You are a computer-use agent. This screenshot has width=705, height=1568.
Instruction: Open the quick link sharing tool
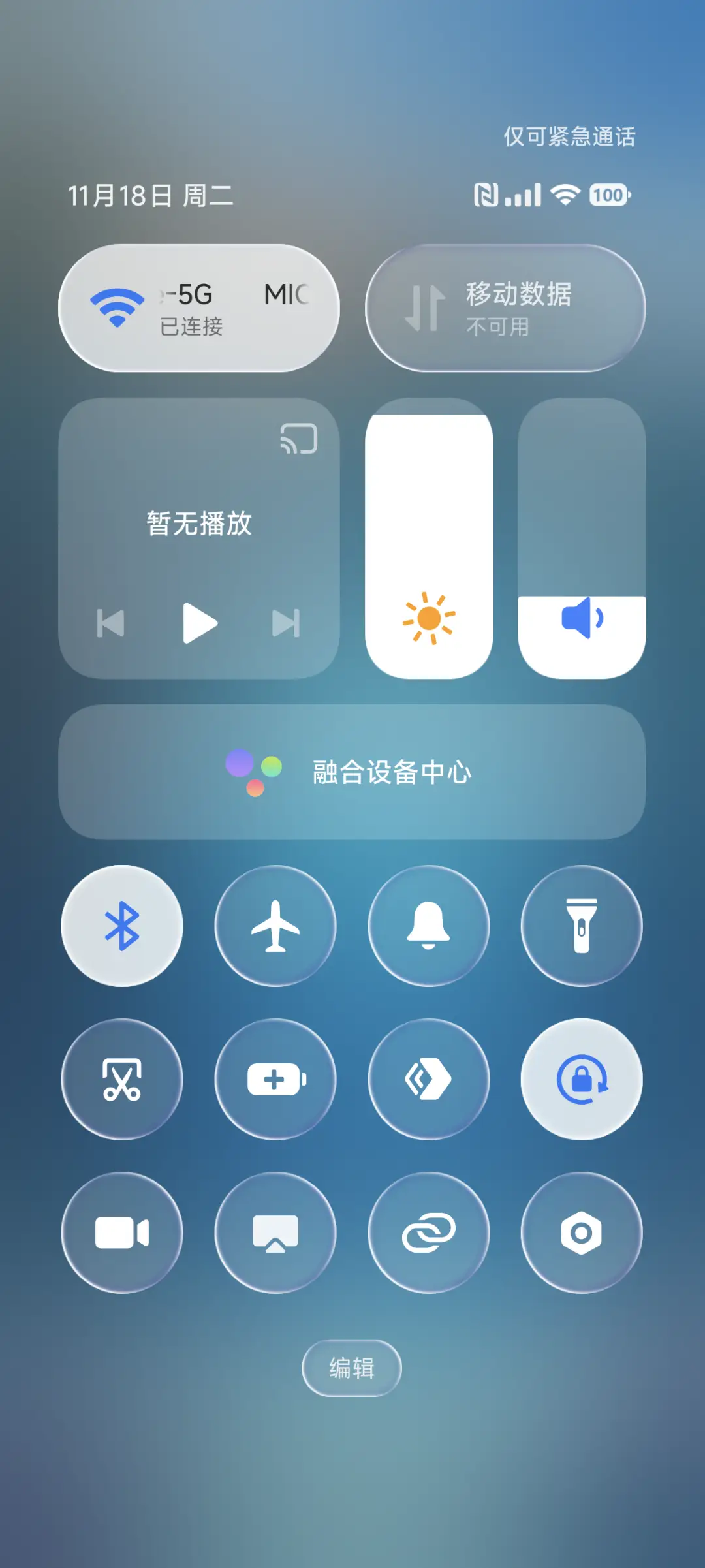click(x=429, y=1232)
